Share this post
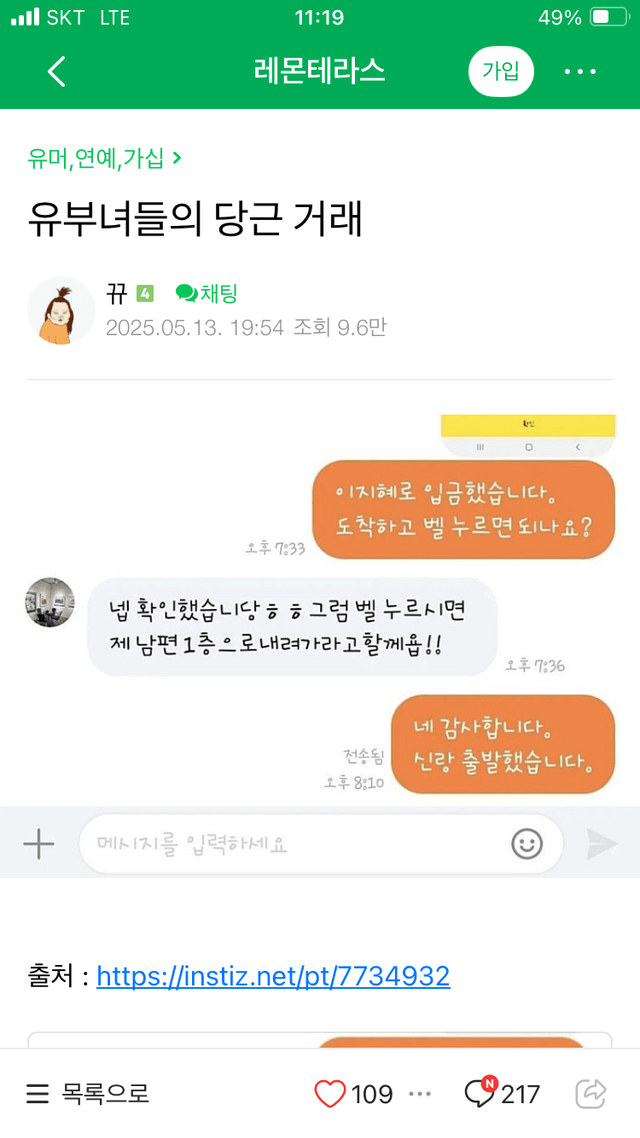The height and width of the screenshot is (1138, 640). 592,1094
